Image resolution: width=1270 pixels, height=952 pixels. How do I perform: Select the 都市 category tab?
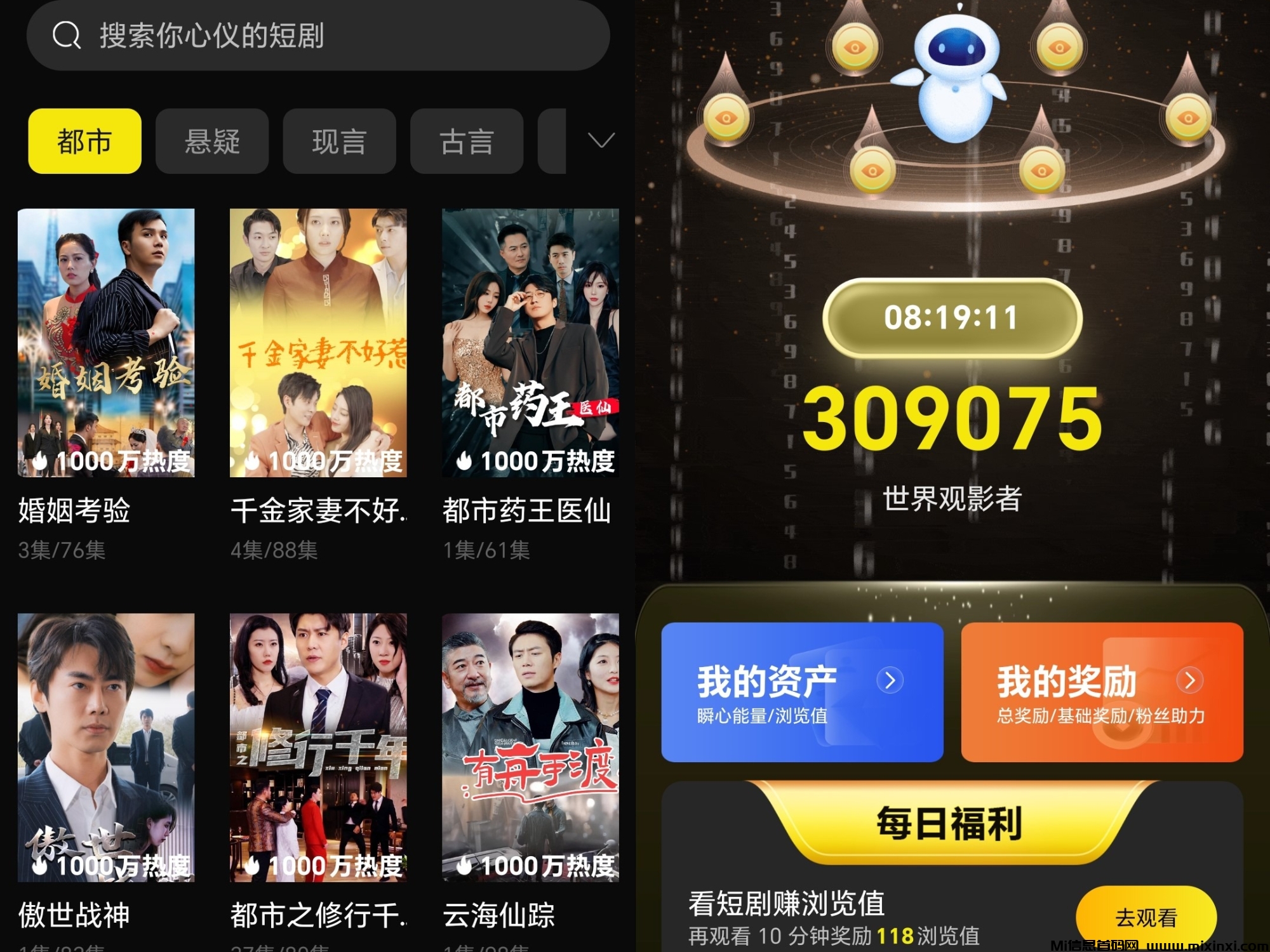84,141
